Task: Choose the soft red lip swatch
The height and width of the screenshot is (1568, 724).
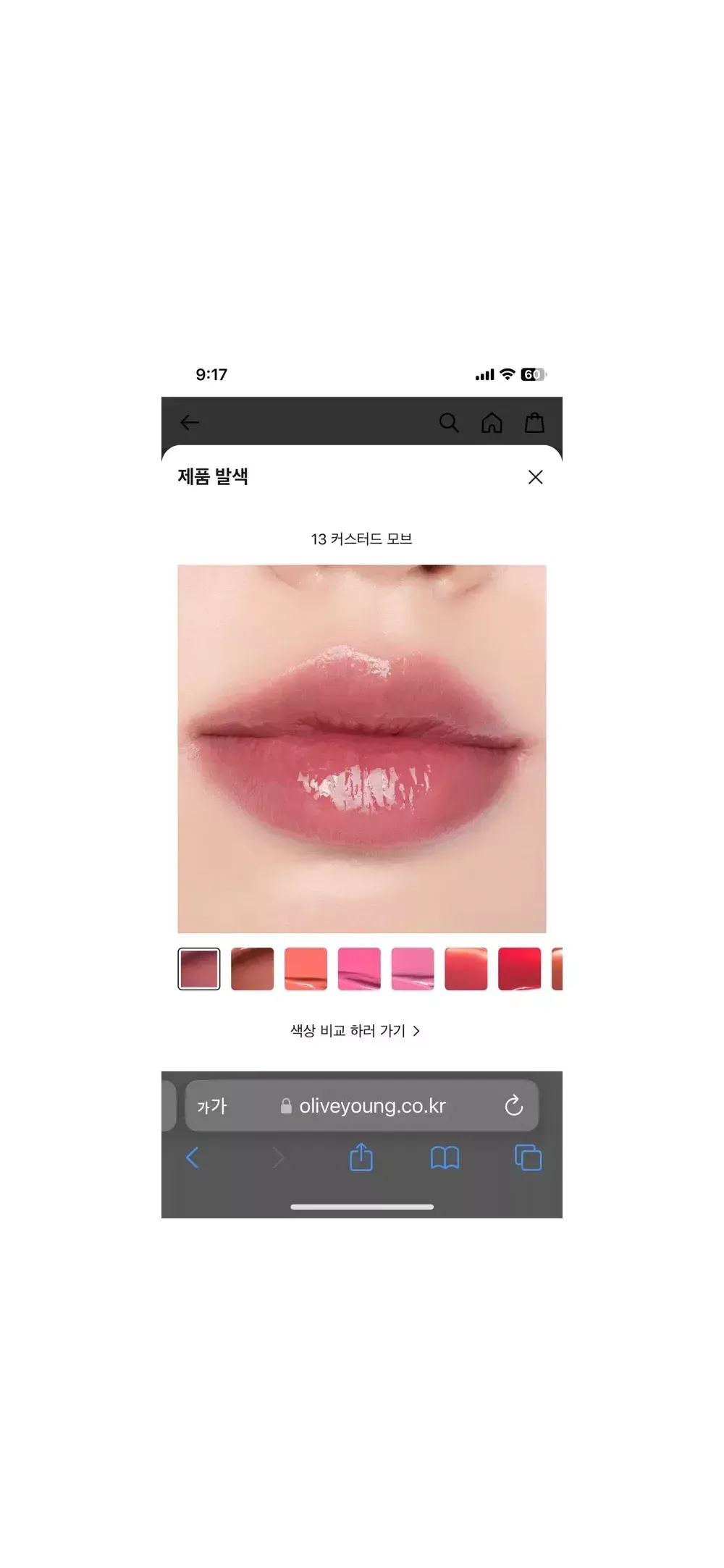Action: pyautogui.click(x=466, y=969)
